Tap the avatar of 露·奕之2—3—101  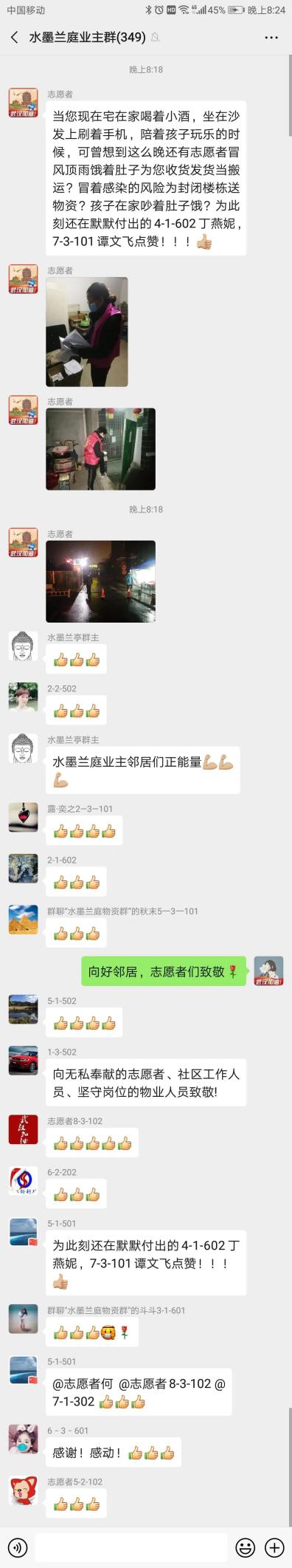tap(23, 818)
